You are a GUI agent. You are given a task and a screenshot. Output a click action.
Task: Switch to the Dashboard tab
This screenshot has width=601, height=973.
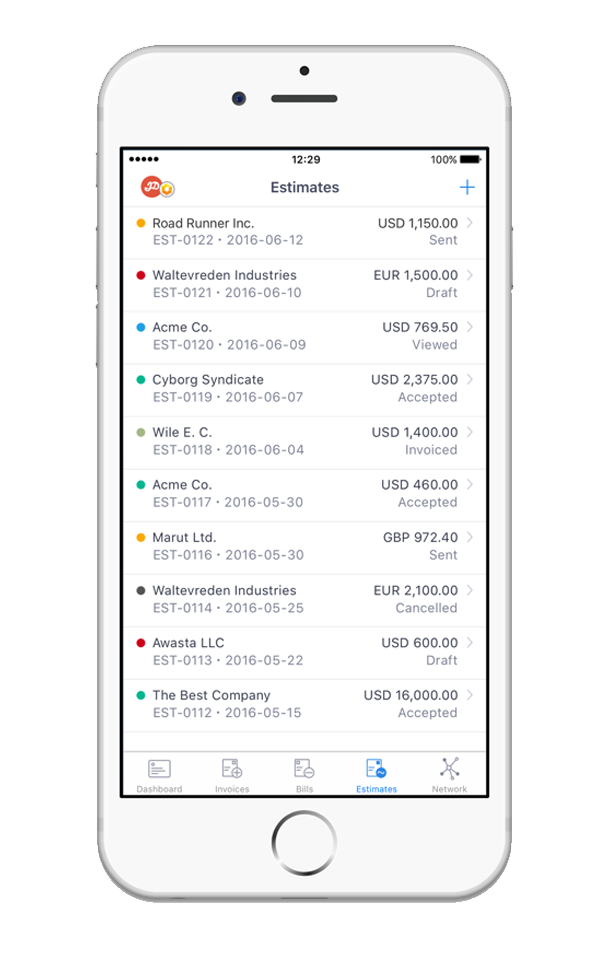click(159, 775)
